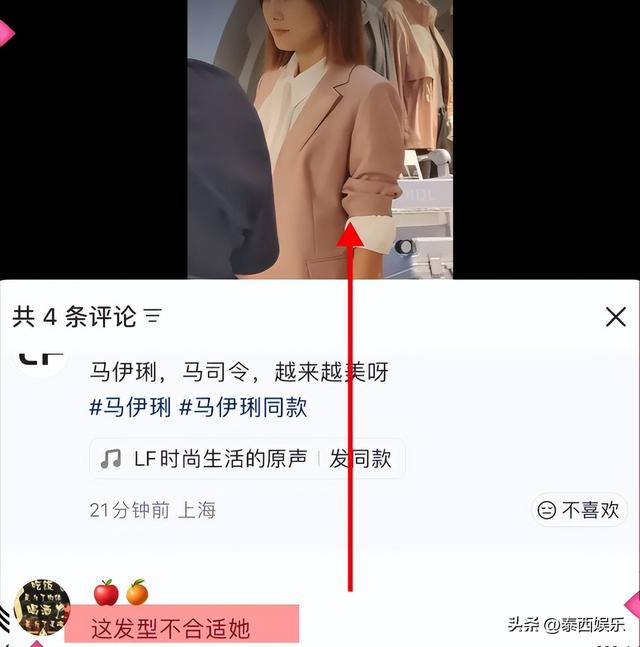Image resolution: width=640 pixels, height=647 pixels.
Task: Open the #马伊琍 hashtag
Action: (x=130, y=407)
